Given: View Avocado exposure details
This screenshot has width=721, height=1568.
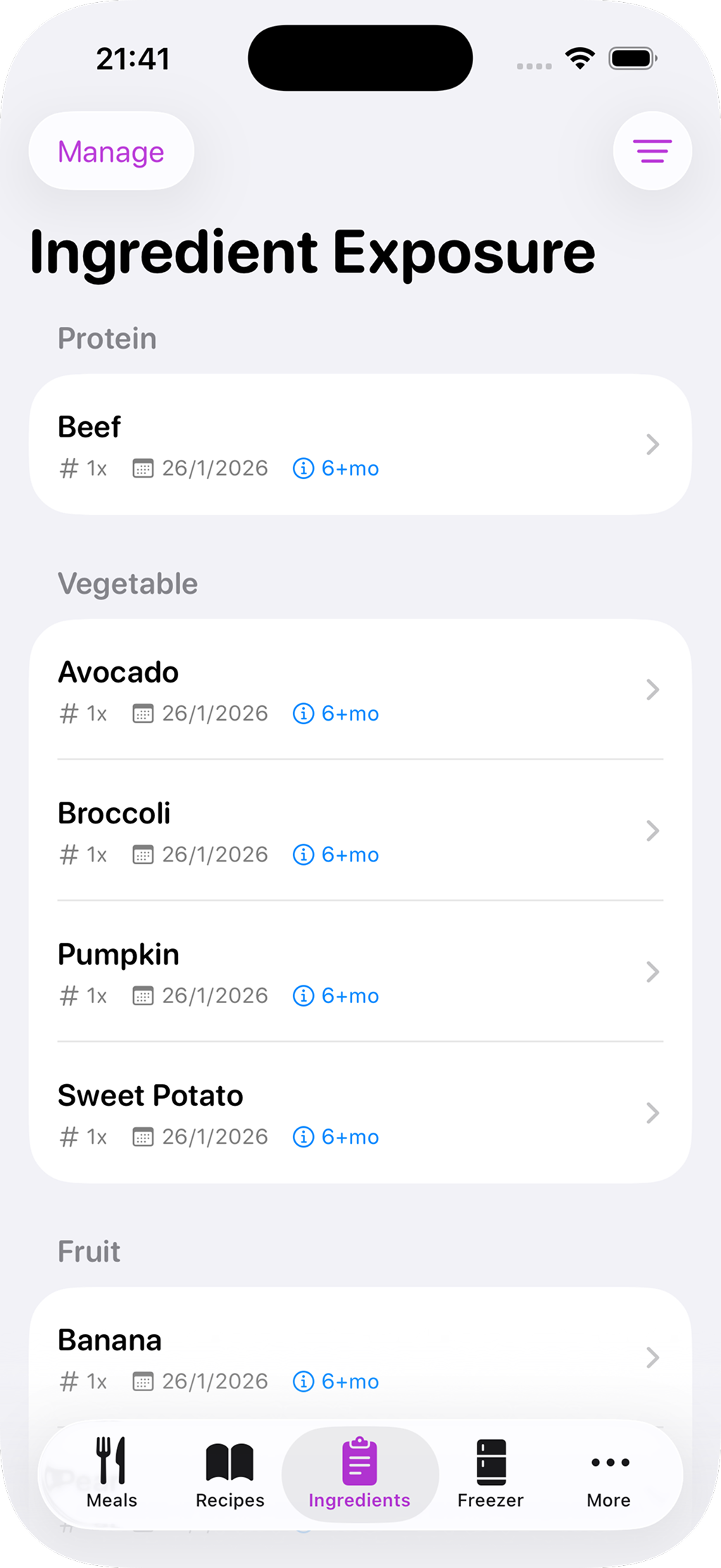Looking at the screenshot, I should (x=360, y=690).
